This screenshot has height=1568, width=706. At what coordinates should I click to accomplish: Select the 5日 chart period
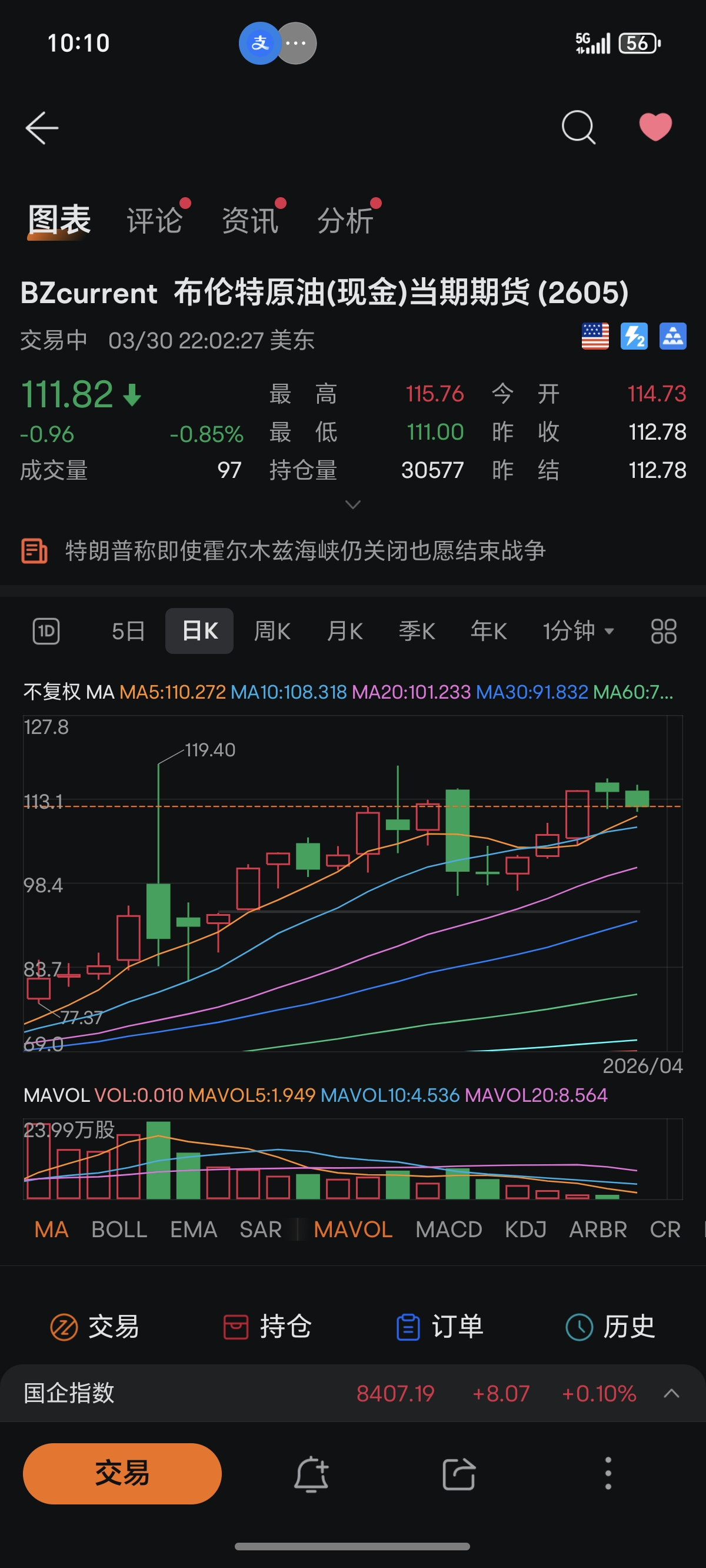pos(128,631)
